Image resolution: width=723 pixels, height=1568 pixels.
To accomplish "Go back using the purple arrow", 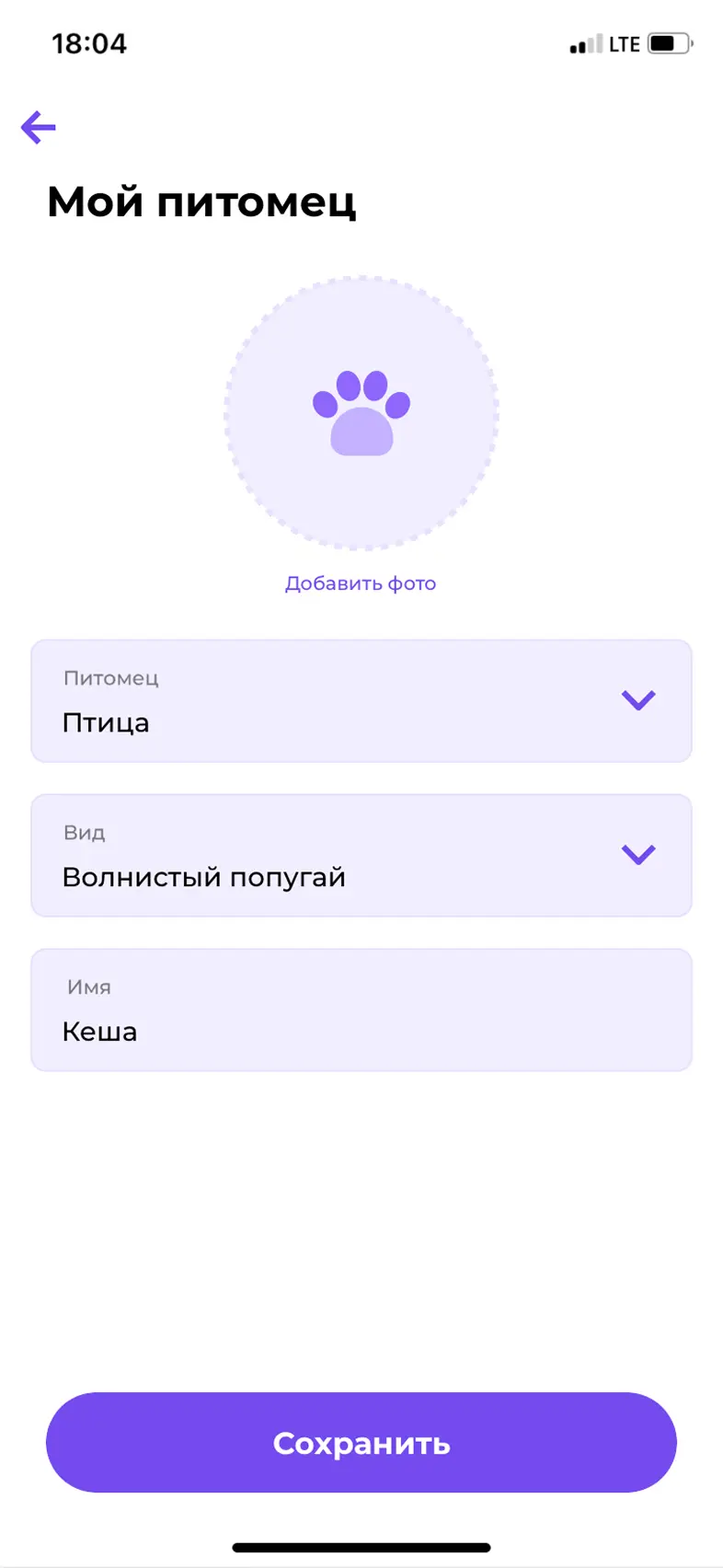I will (x=39, y=128).
